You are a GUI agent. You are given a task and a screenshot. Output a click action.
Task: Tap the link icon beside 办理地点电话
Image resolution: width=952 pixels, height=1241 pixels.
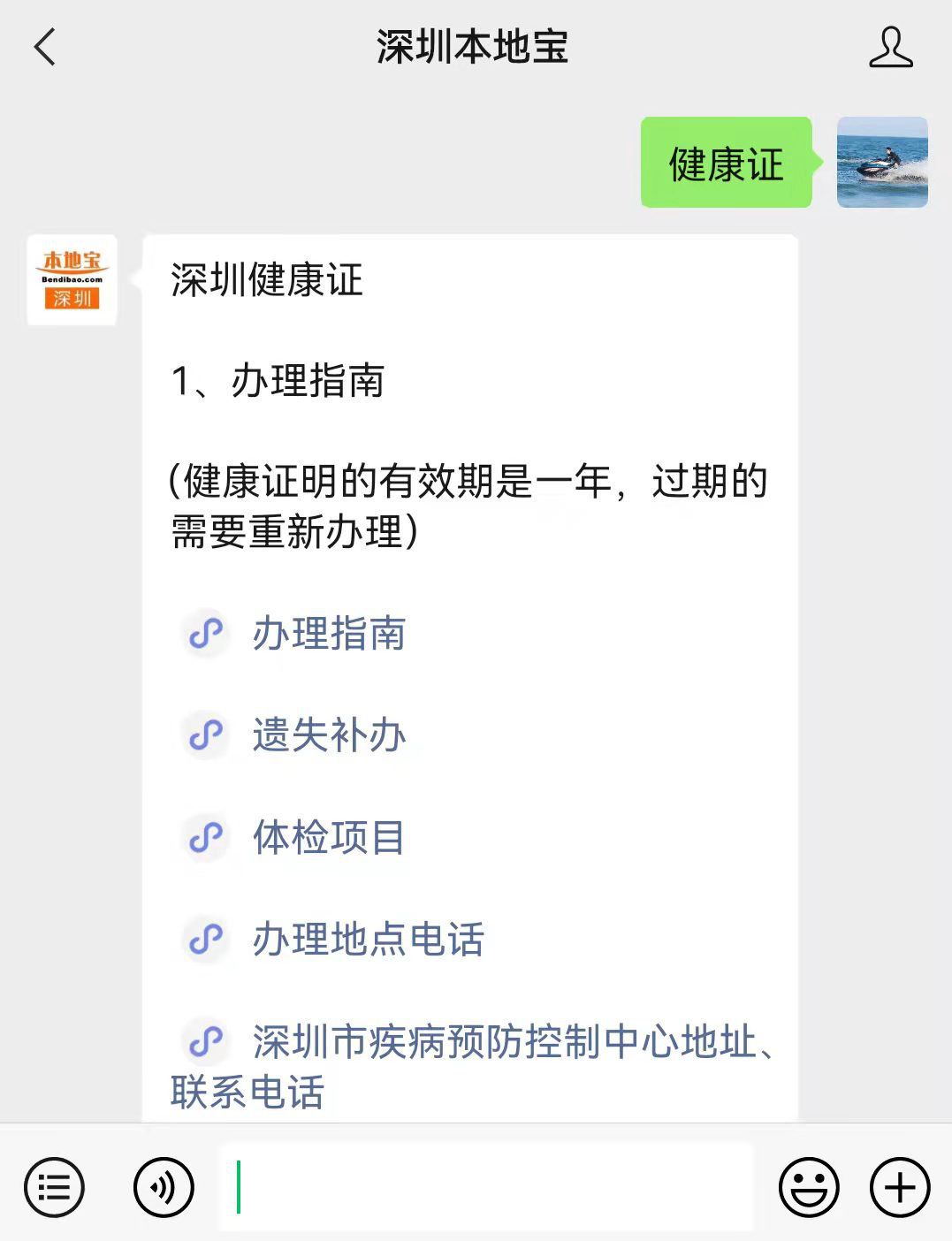click(206, 940)
